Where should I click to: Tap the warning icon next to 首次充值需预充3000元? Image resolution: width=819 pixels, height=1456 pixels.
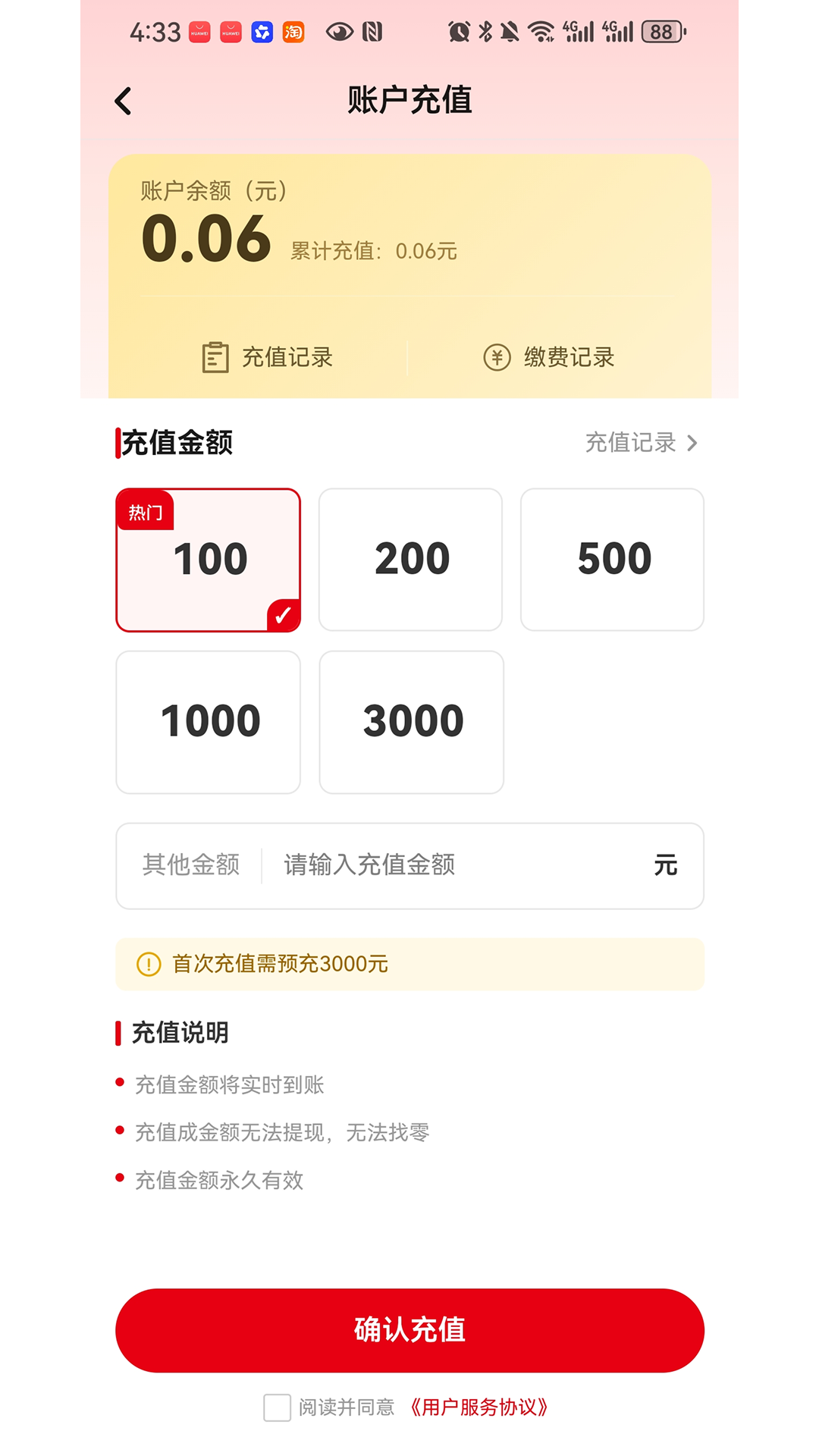point(149,965)
